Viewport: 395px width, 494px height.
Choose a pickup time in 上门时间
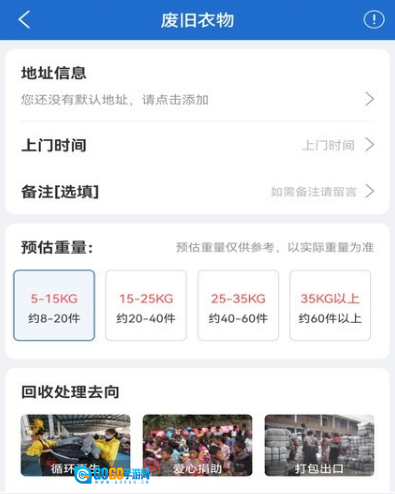pyautogui.click(x=197, y=145)
